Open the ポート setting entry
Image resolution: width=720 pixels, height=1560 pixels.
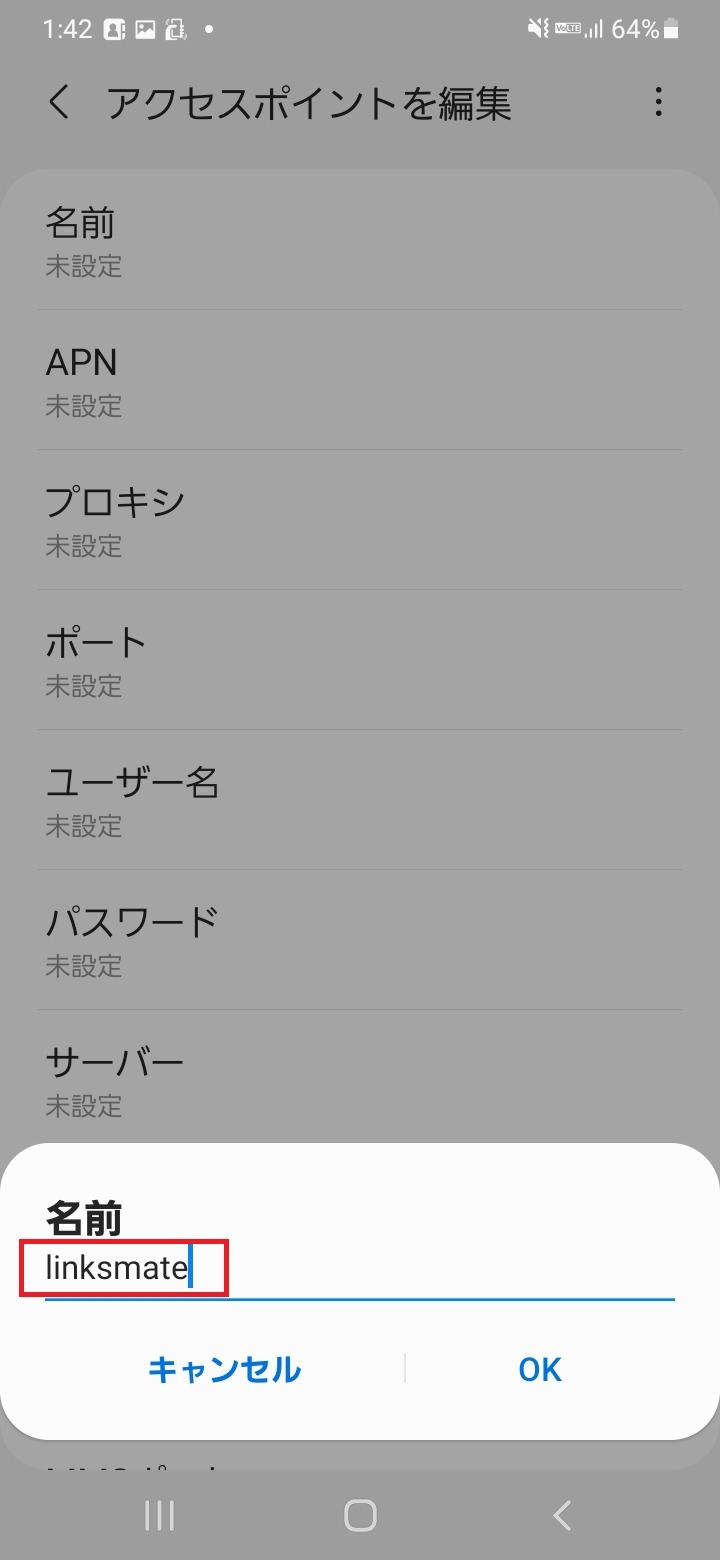(360, 660)
